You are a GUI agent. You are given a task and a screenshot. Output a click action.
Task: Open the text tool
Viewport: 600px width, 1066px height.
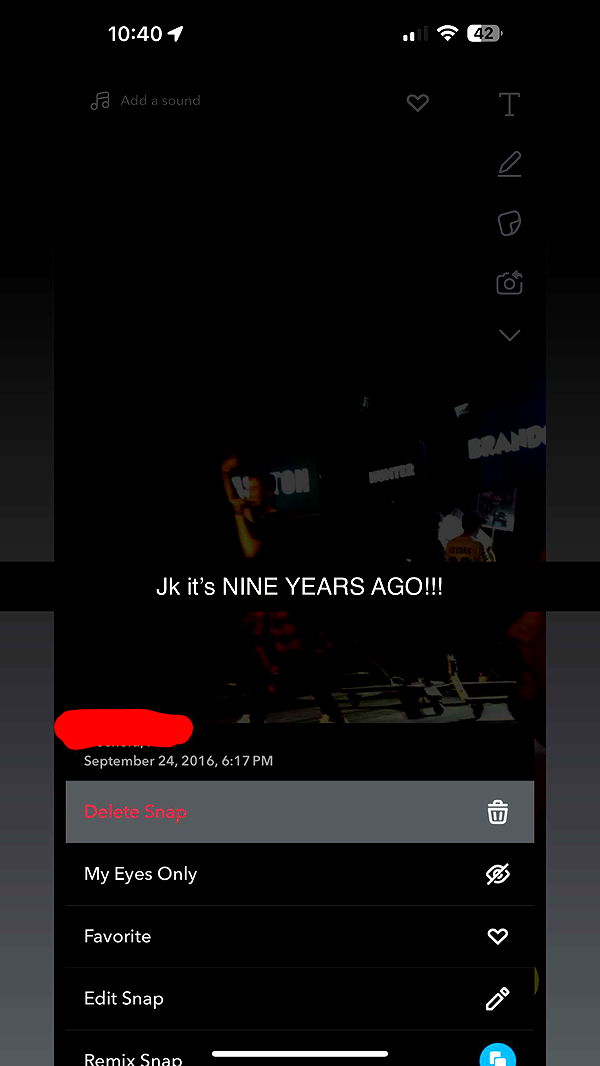pyautogui.click(x=509, y=104)
